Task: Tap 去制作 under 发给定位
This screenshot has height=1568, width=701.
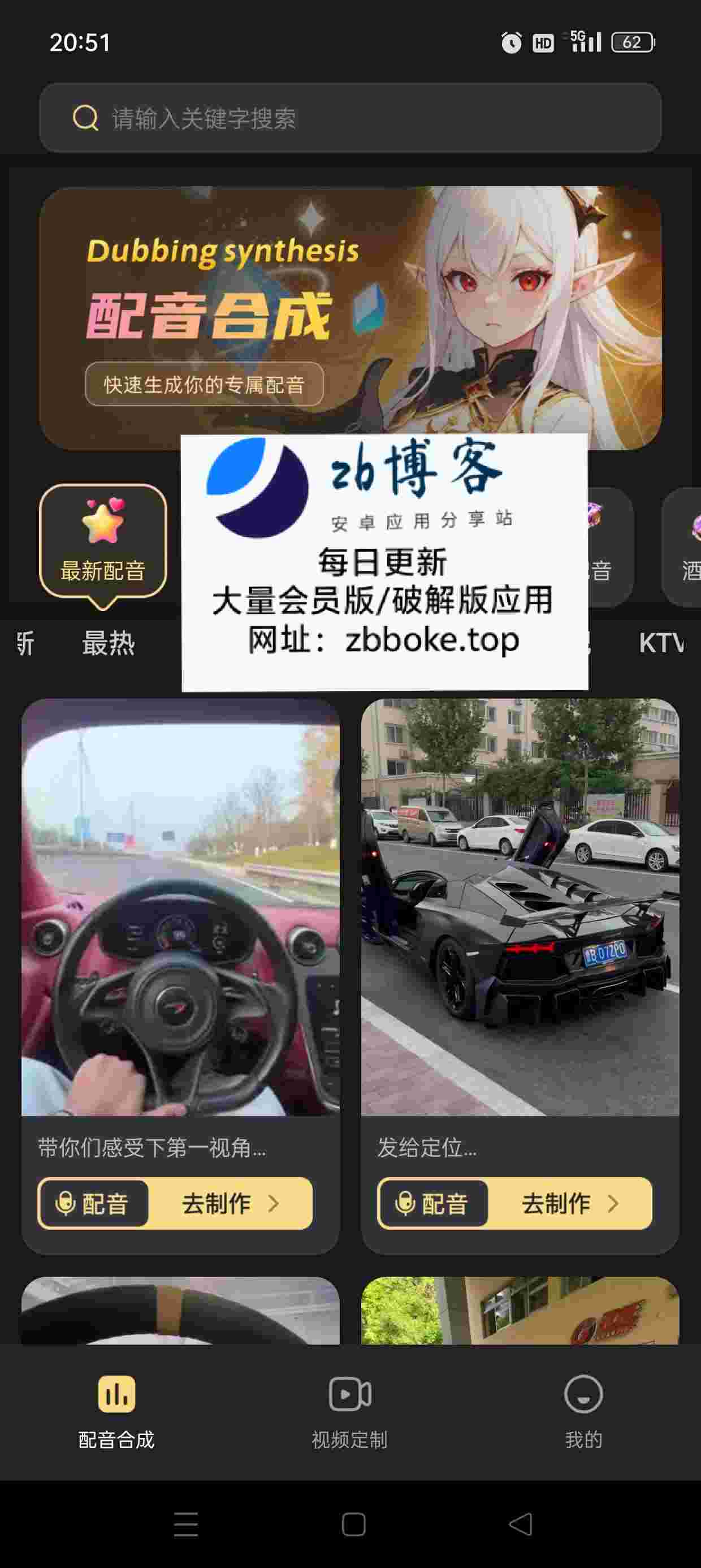Action: coord(570,1203)
